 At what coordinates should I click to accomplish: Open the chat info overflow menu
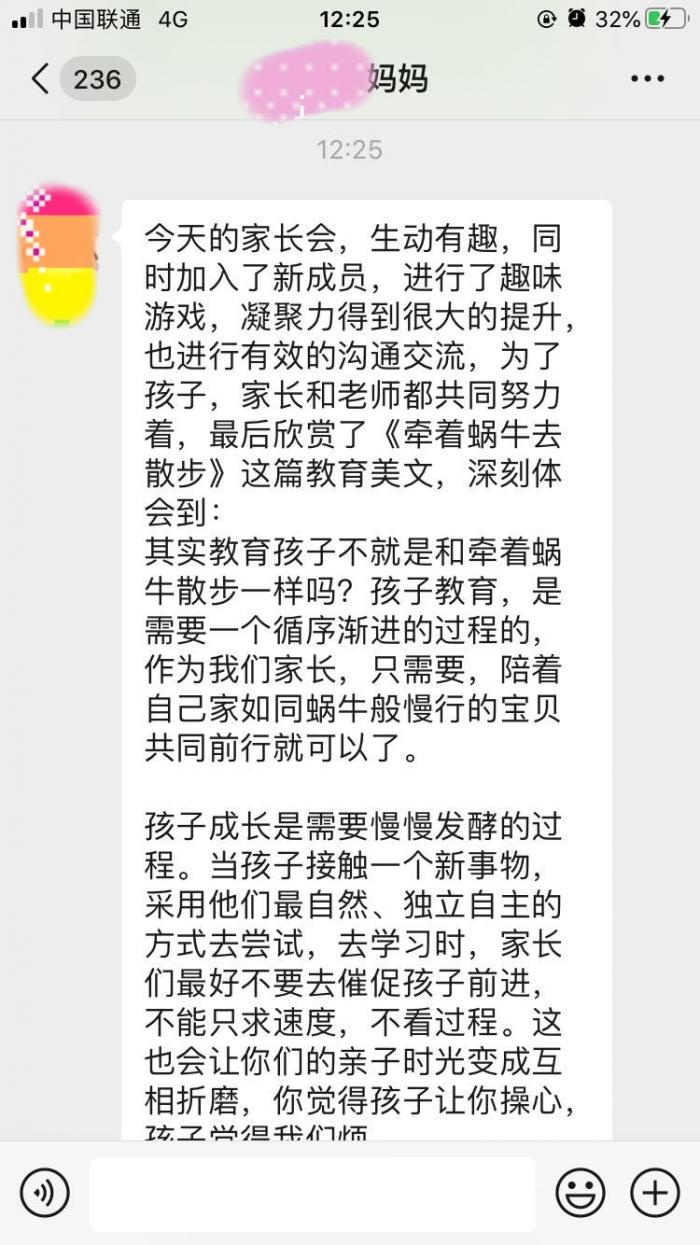(647, 79)
